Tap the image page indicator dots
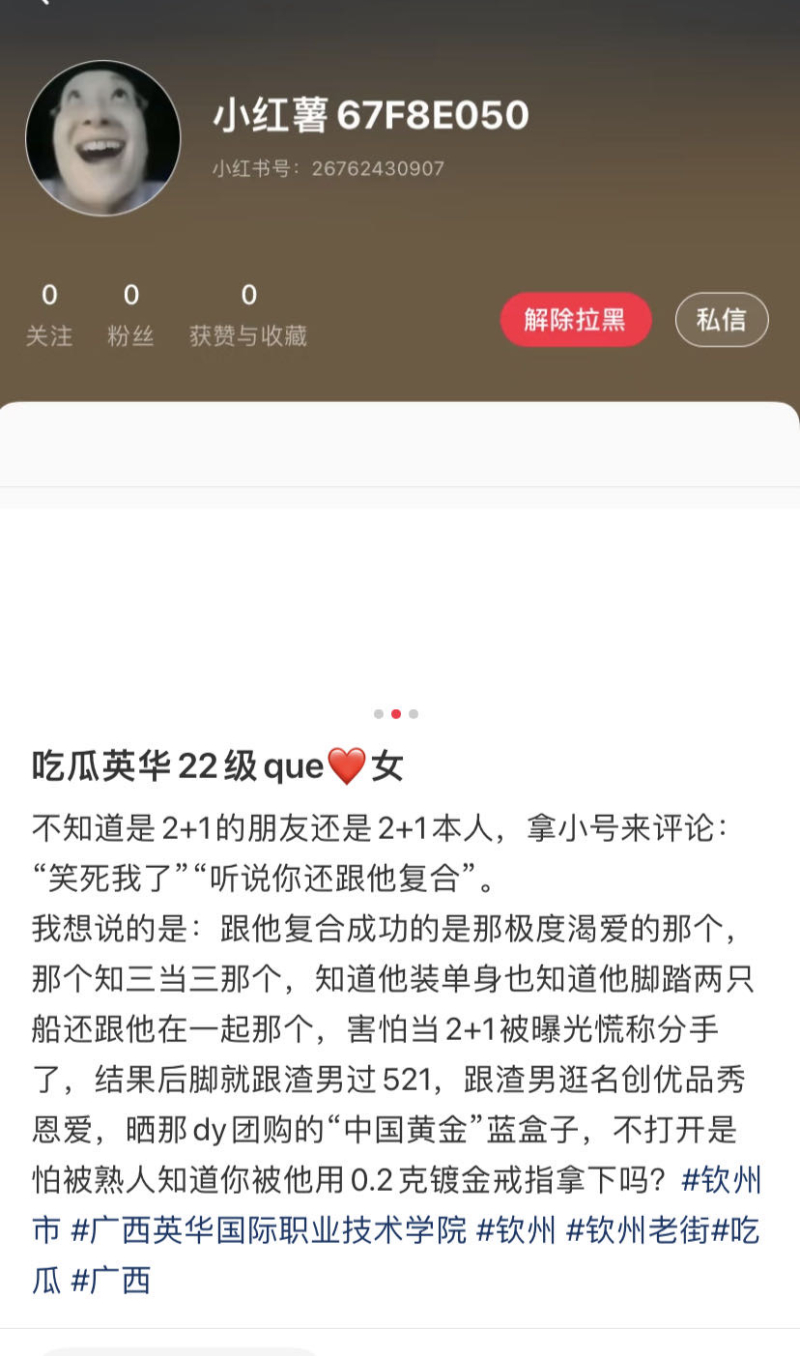 (x=396, y=714)
